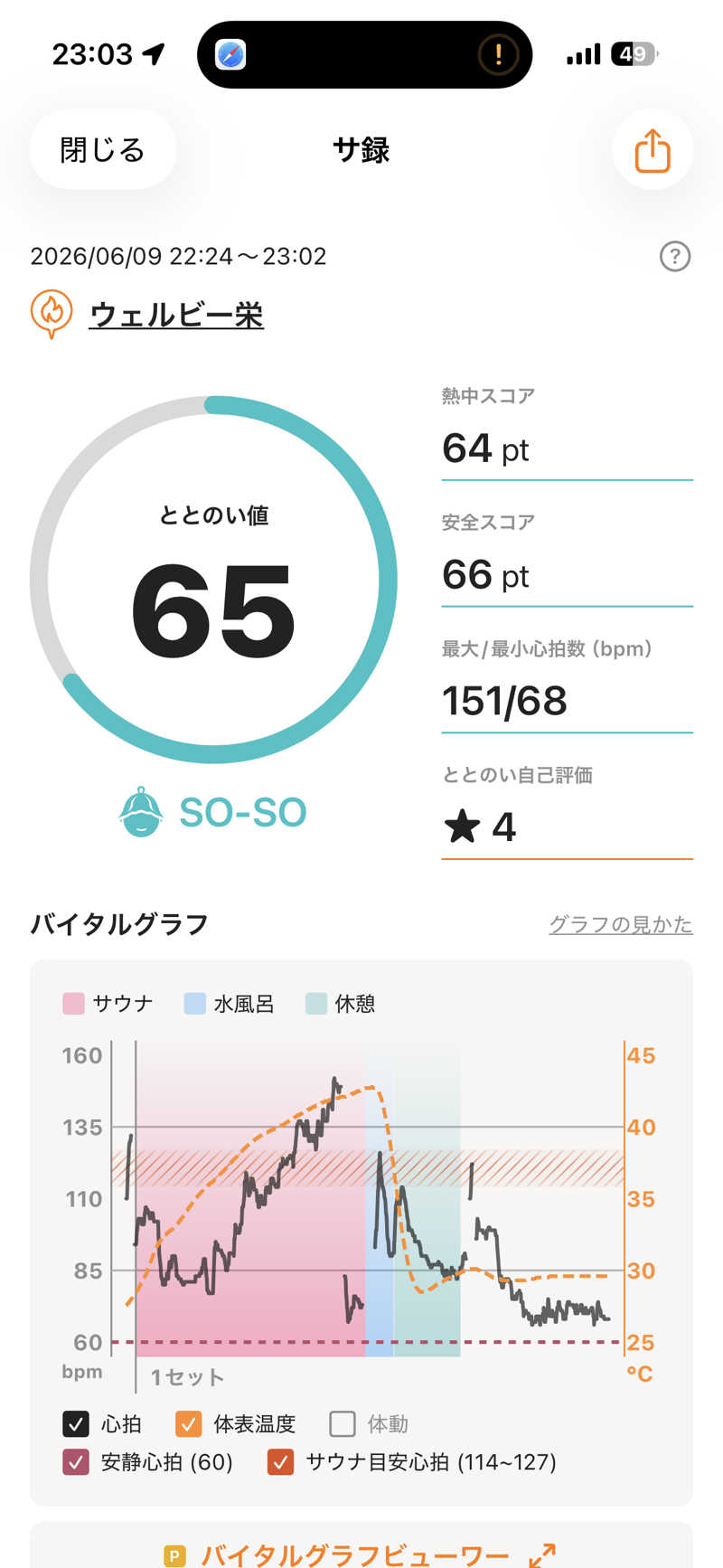723x1568 pixels.
Task: Open the バイタルグラフビューワー viewer
Action: (361, 1552)
